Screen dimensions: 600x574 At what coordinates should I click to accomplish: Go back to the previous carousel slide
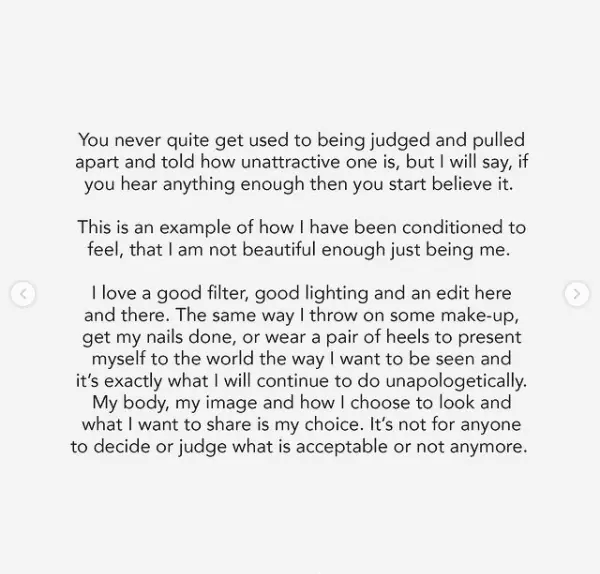pyautogui.click(x=24, y=293)
